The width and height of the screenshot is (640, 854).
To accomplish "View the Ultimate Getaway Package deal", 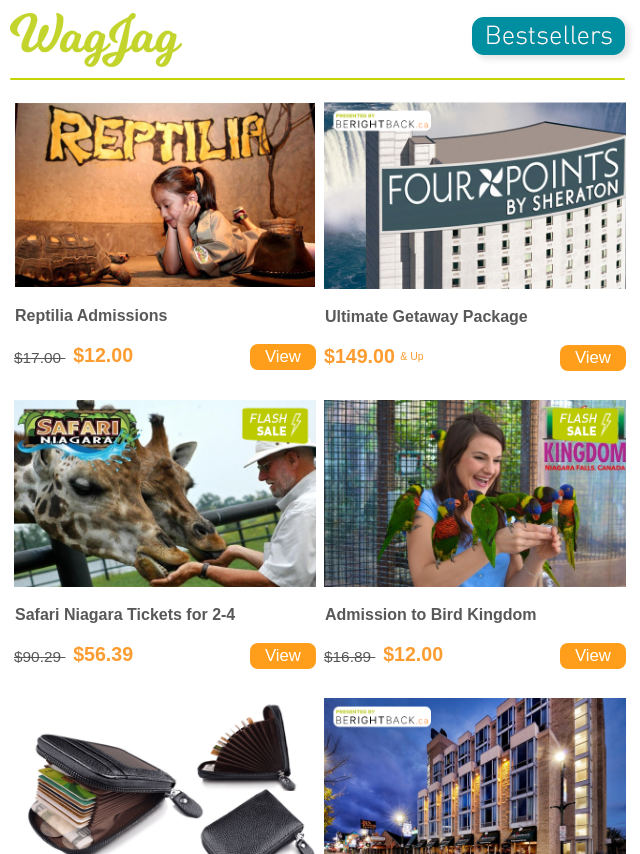I will (592, 358).
